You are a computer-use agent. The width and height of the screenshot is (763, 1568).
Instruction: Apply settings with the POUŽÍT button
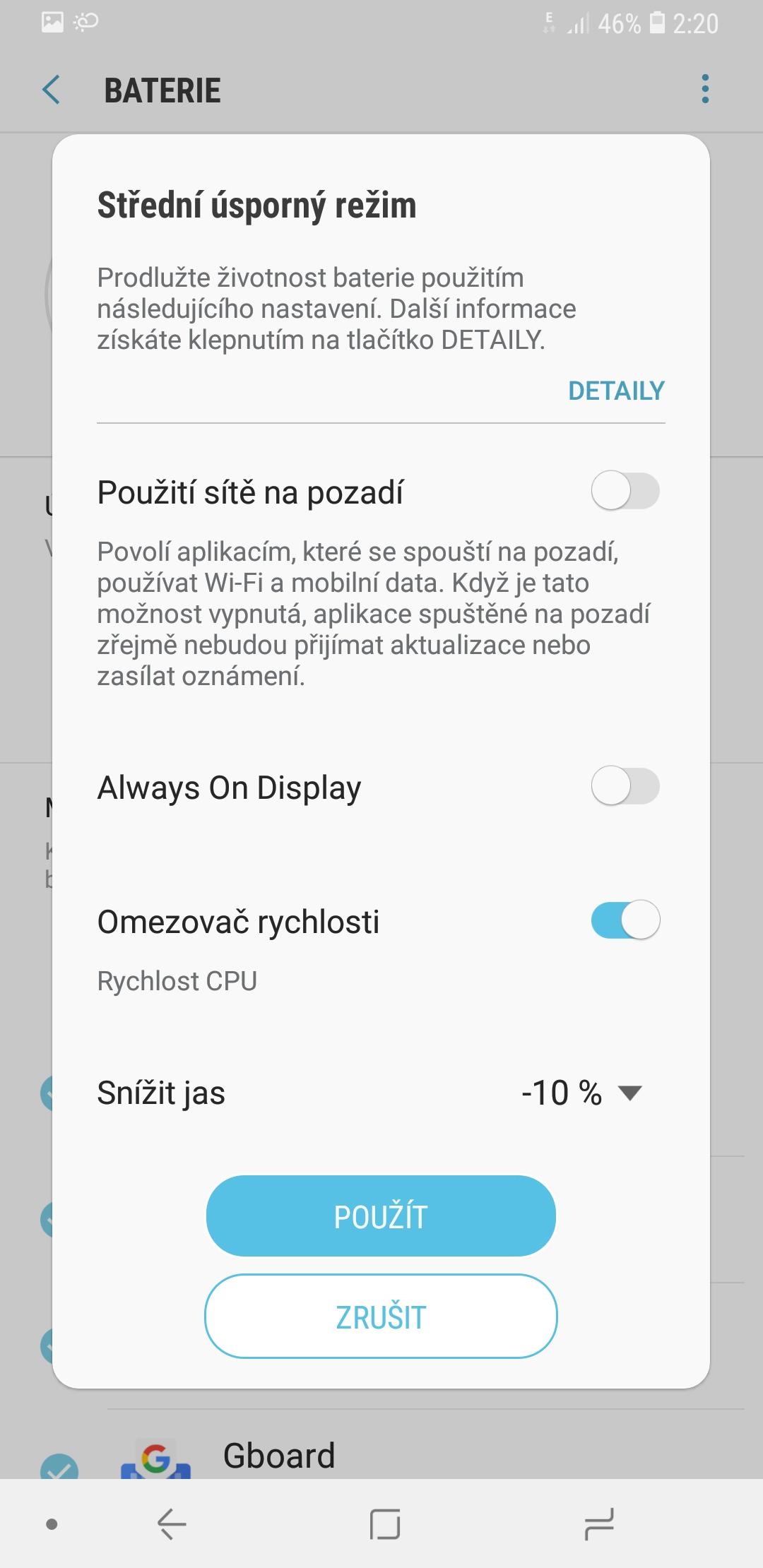pos(381,1216)
